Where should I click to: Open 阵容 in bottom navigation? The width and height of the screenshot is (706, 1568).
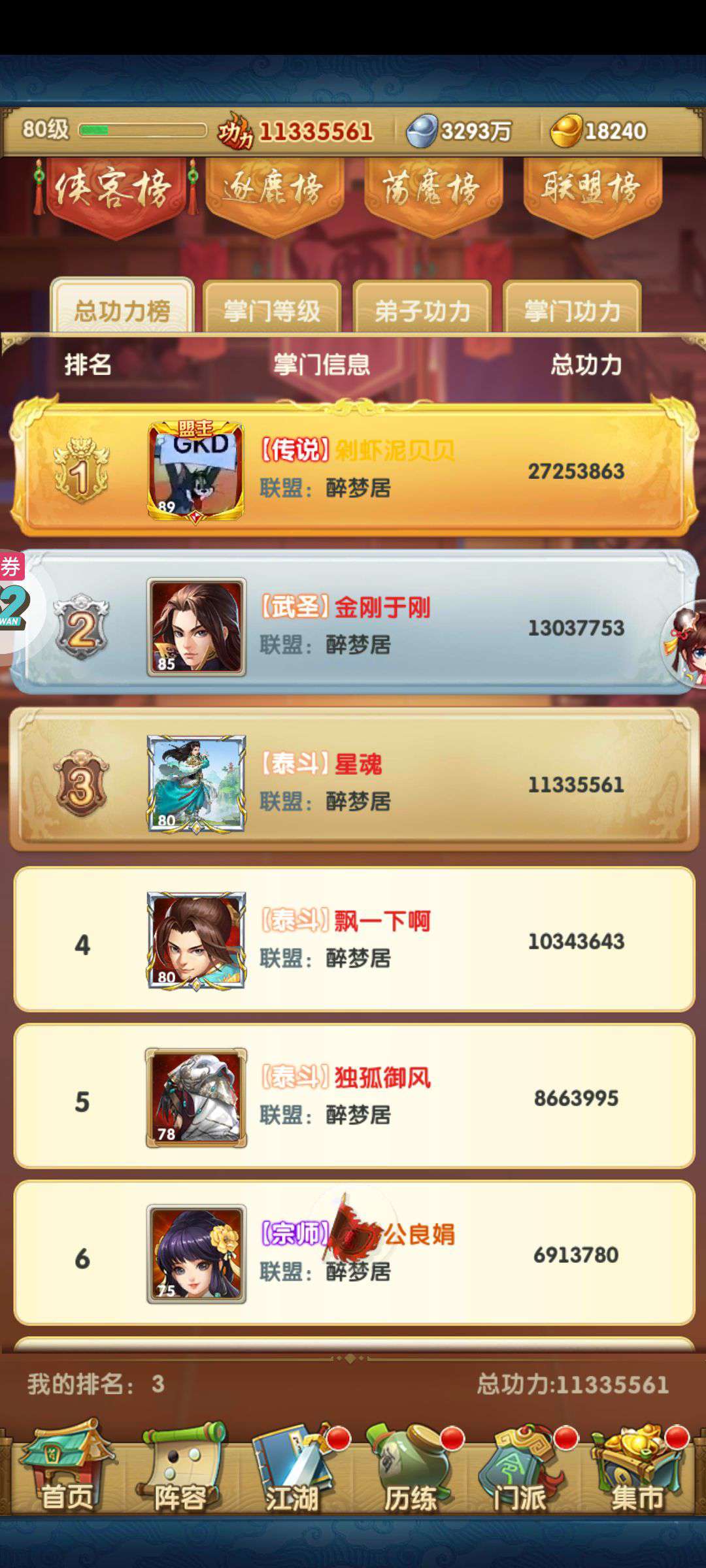(180, 1470)
